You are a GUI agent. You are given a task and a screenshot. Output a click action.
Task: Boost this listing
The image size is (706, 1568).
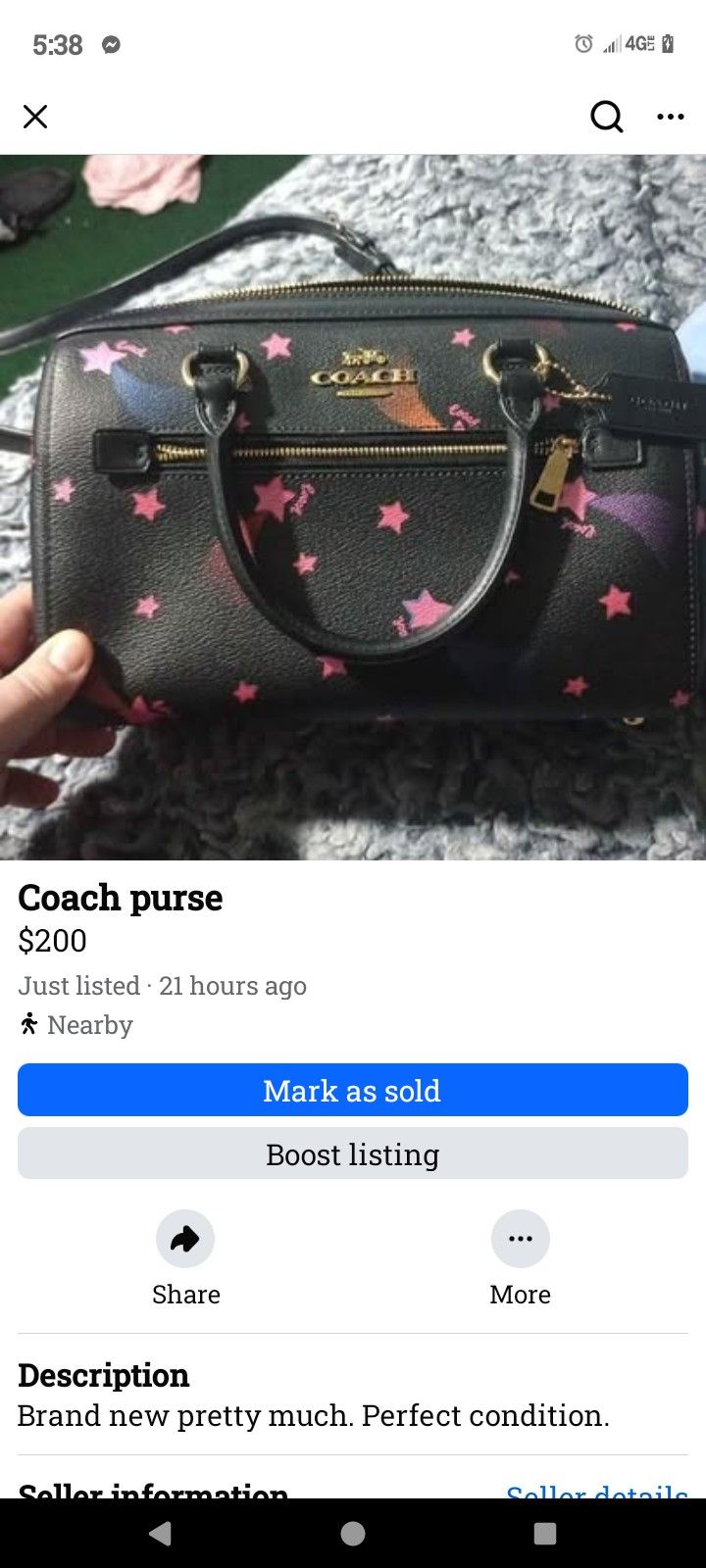[353, 1153]
